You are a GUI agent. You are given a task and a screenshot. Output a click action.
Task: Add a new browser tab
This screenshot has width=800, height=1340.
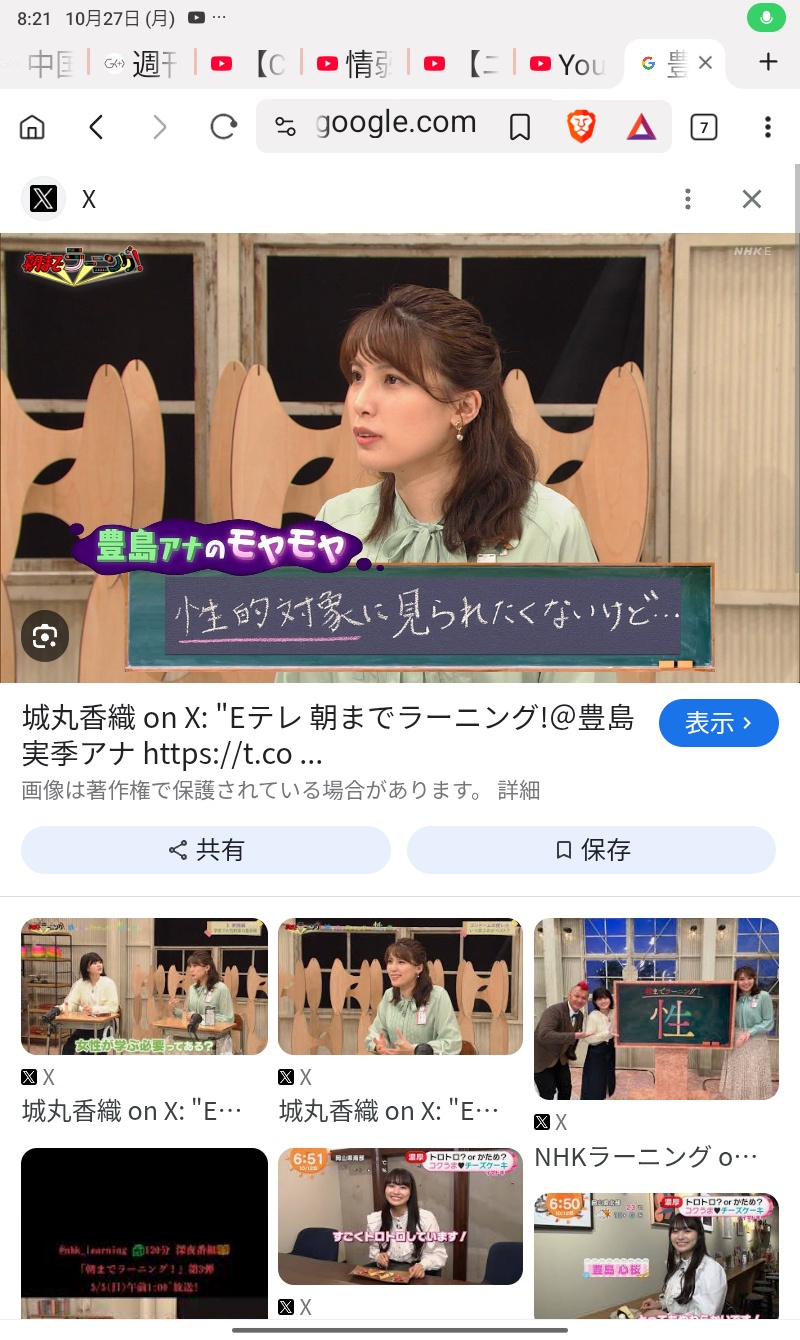tap(767, 62)
